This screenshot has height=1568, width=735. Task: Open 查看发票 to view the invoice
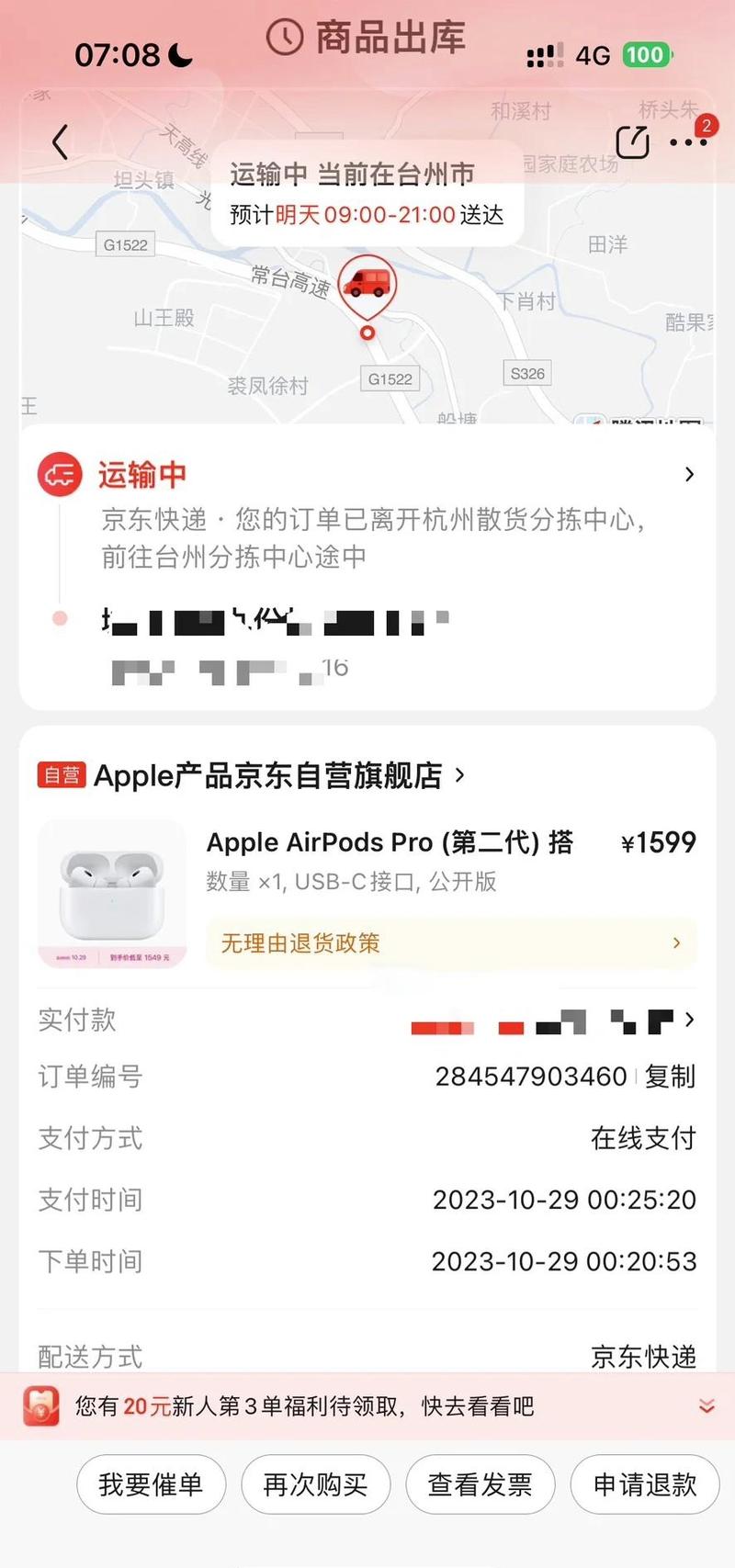coord(480,1484)
